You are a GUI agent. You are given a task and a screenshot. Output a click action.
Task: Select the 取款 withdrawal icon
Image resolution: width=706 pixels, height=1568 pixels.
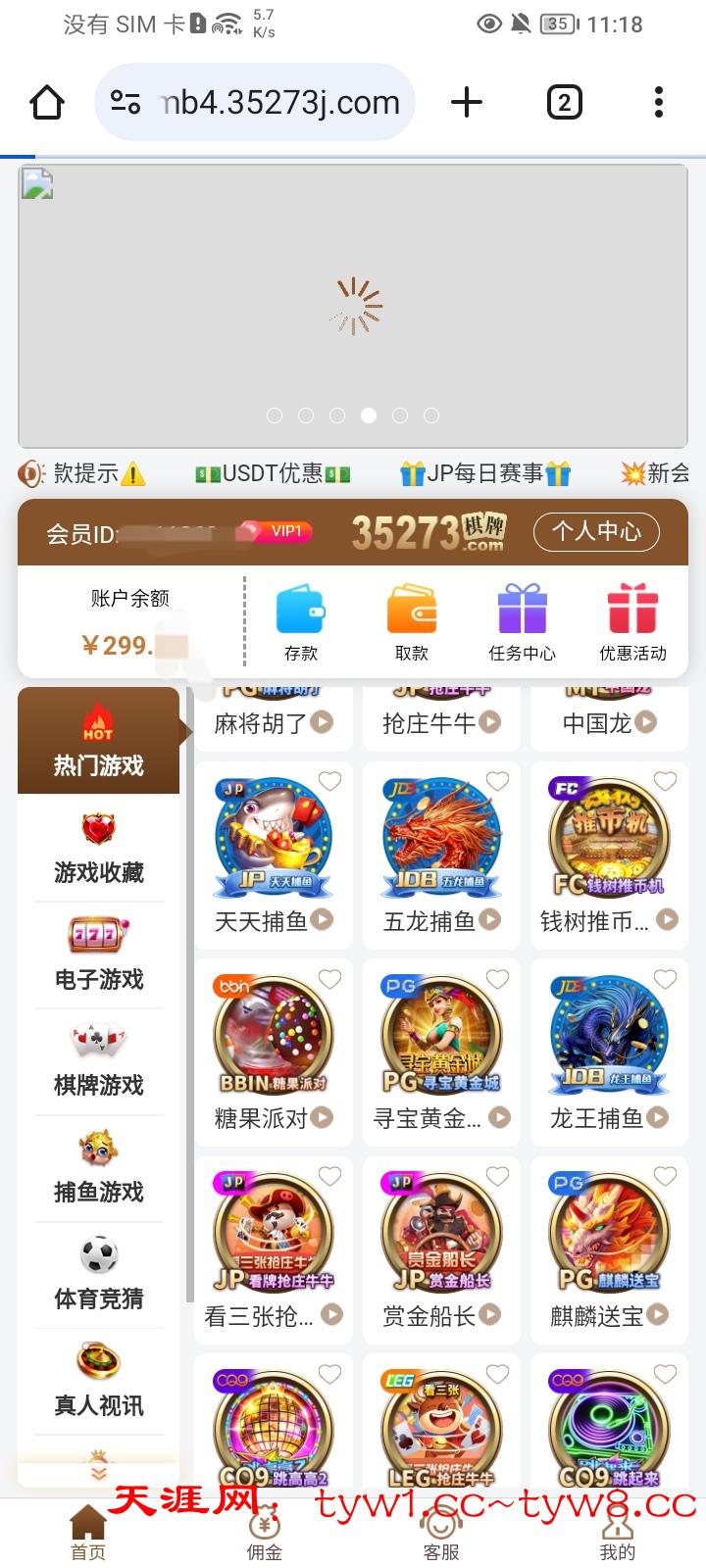pos(412,612)
